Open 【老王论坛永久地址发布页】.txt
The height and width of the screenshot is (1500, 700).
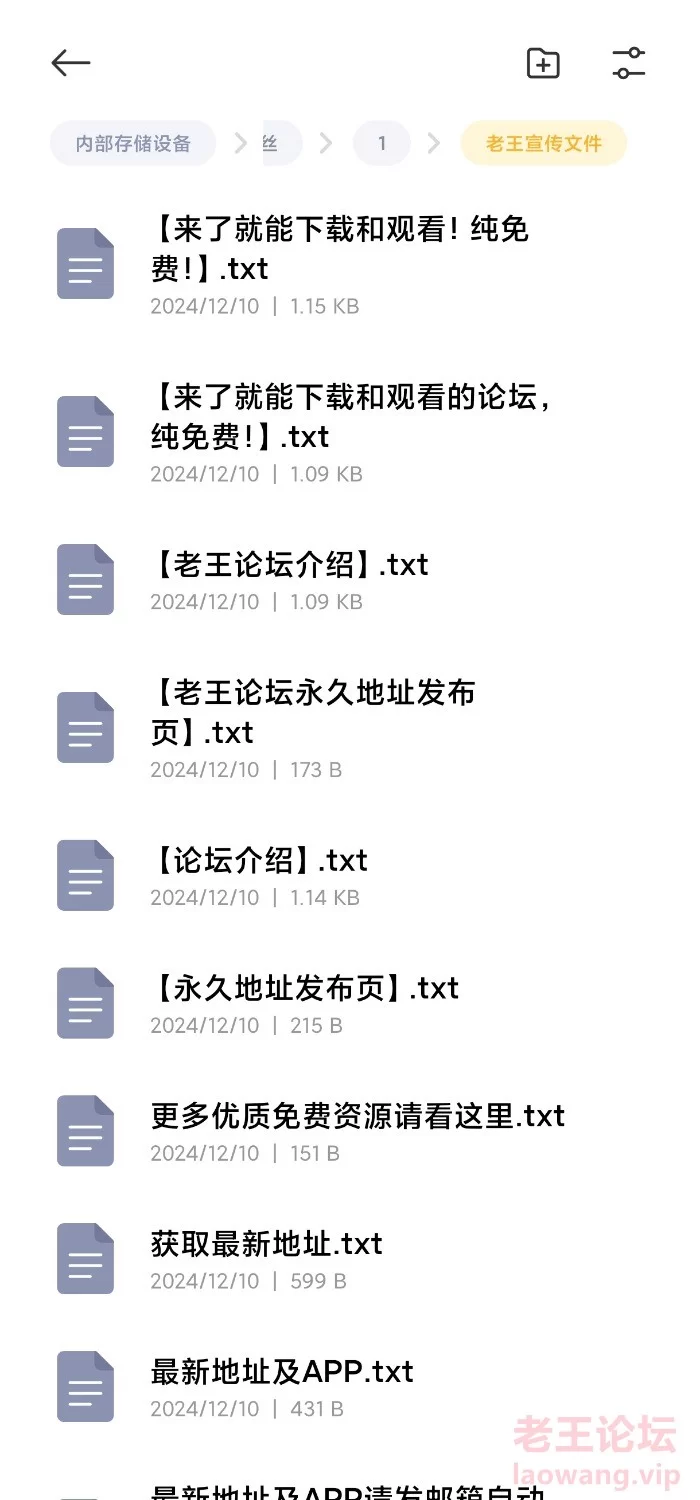pos(350,728)
